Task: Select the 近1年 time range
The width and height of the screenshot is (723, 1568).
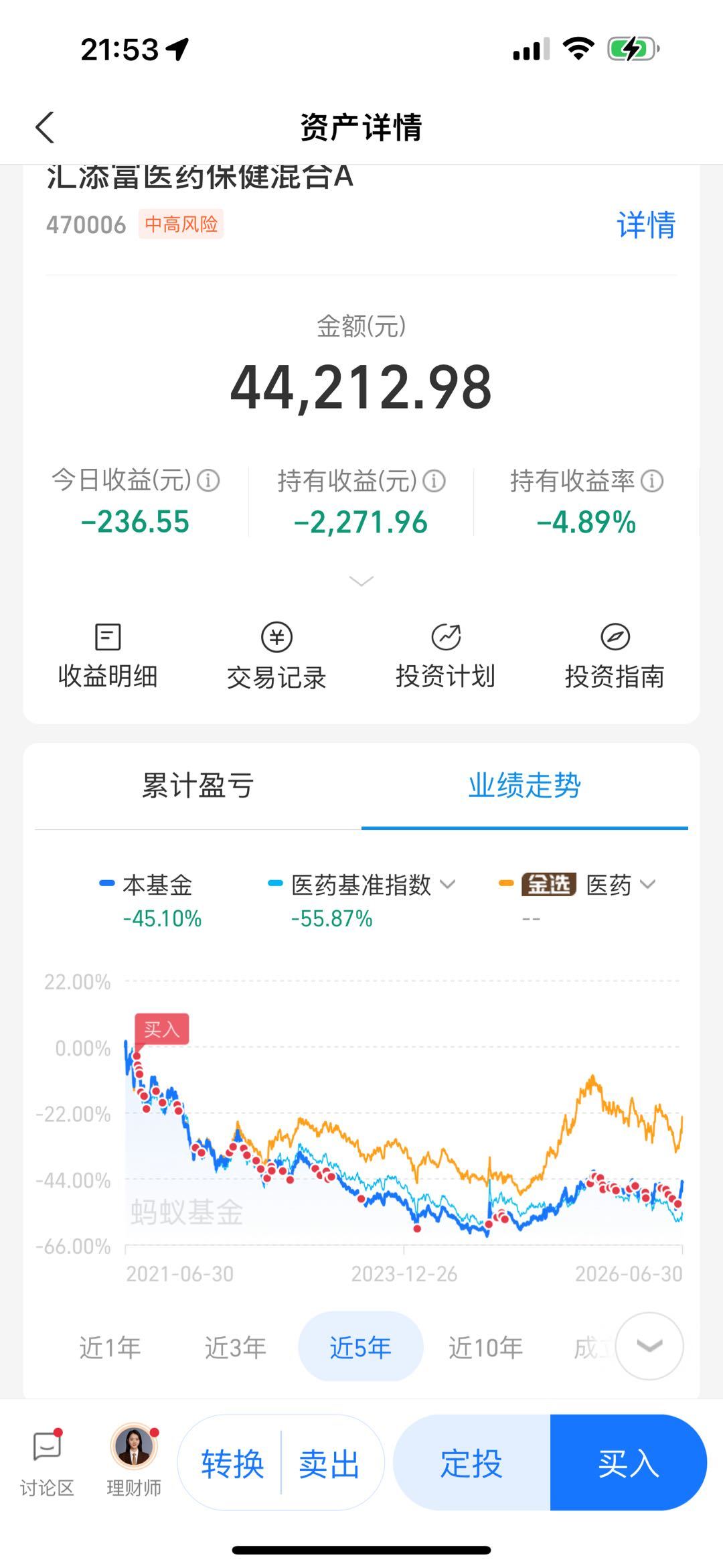Action: pyautogui.click(x=110, y=1347)
